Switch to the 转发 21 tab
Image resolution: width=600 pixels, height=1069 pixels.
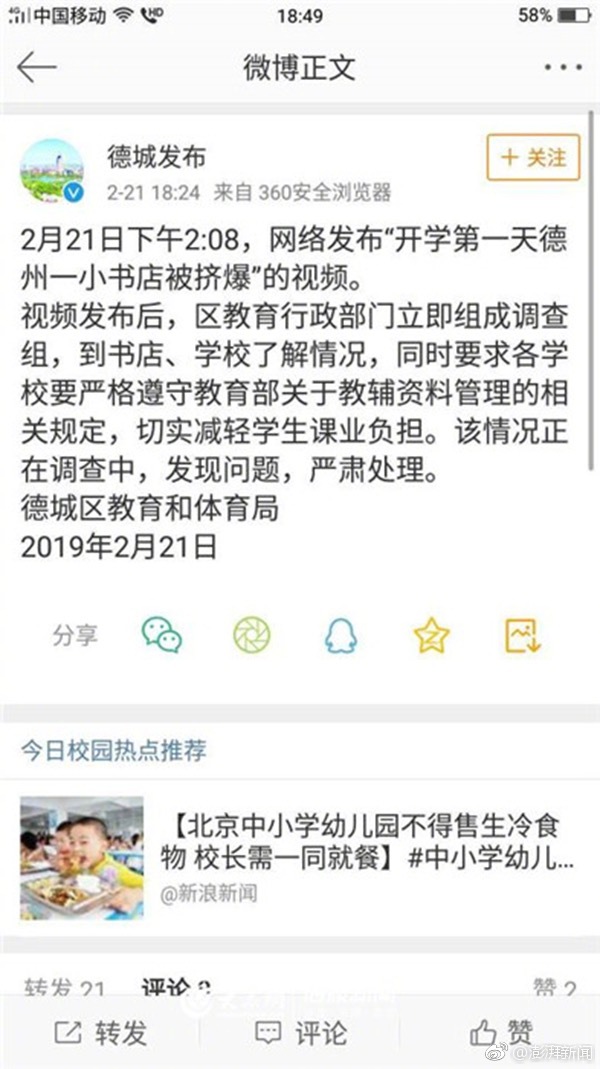(64, 989)
